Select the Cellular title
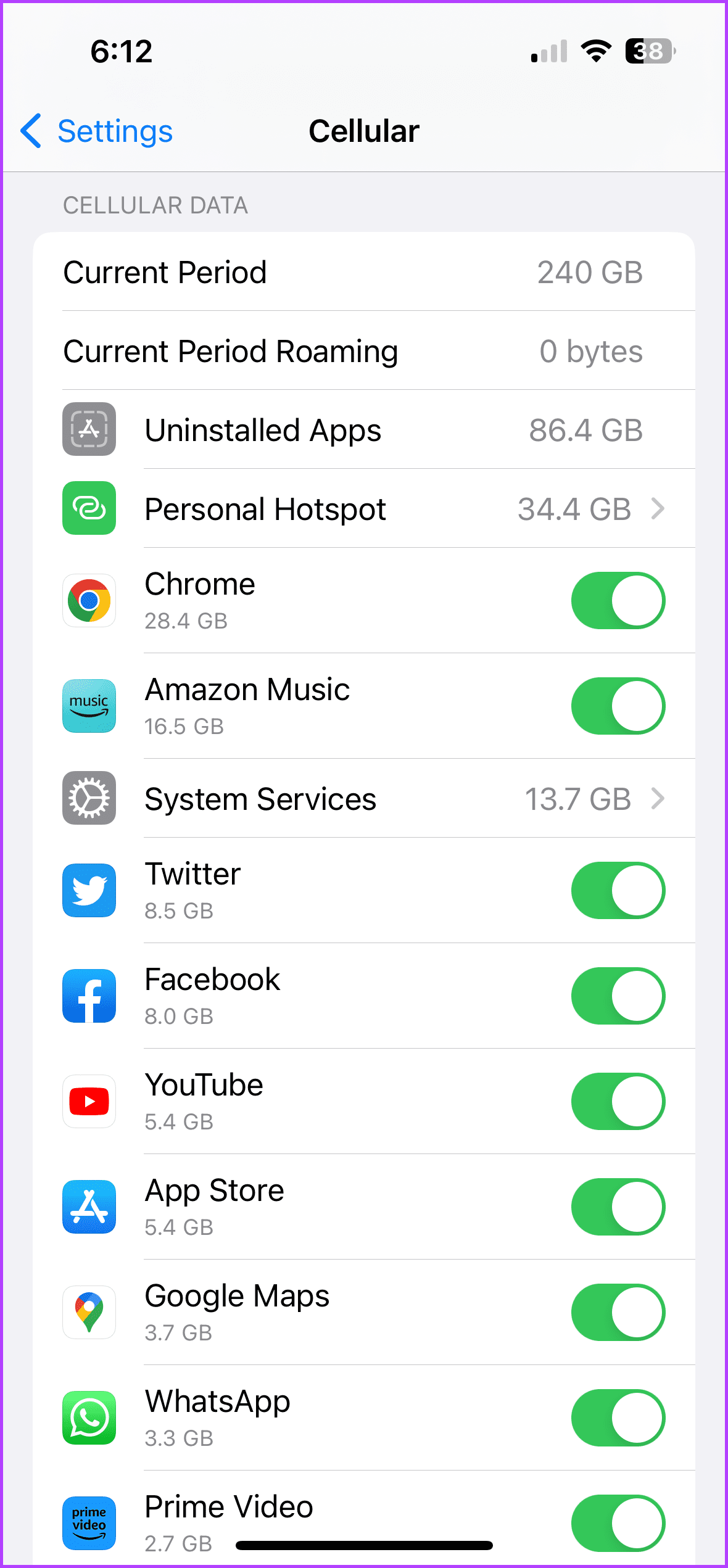 coord(363,131)
